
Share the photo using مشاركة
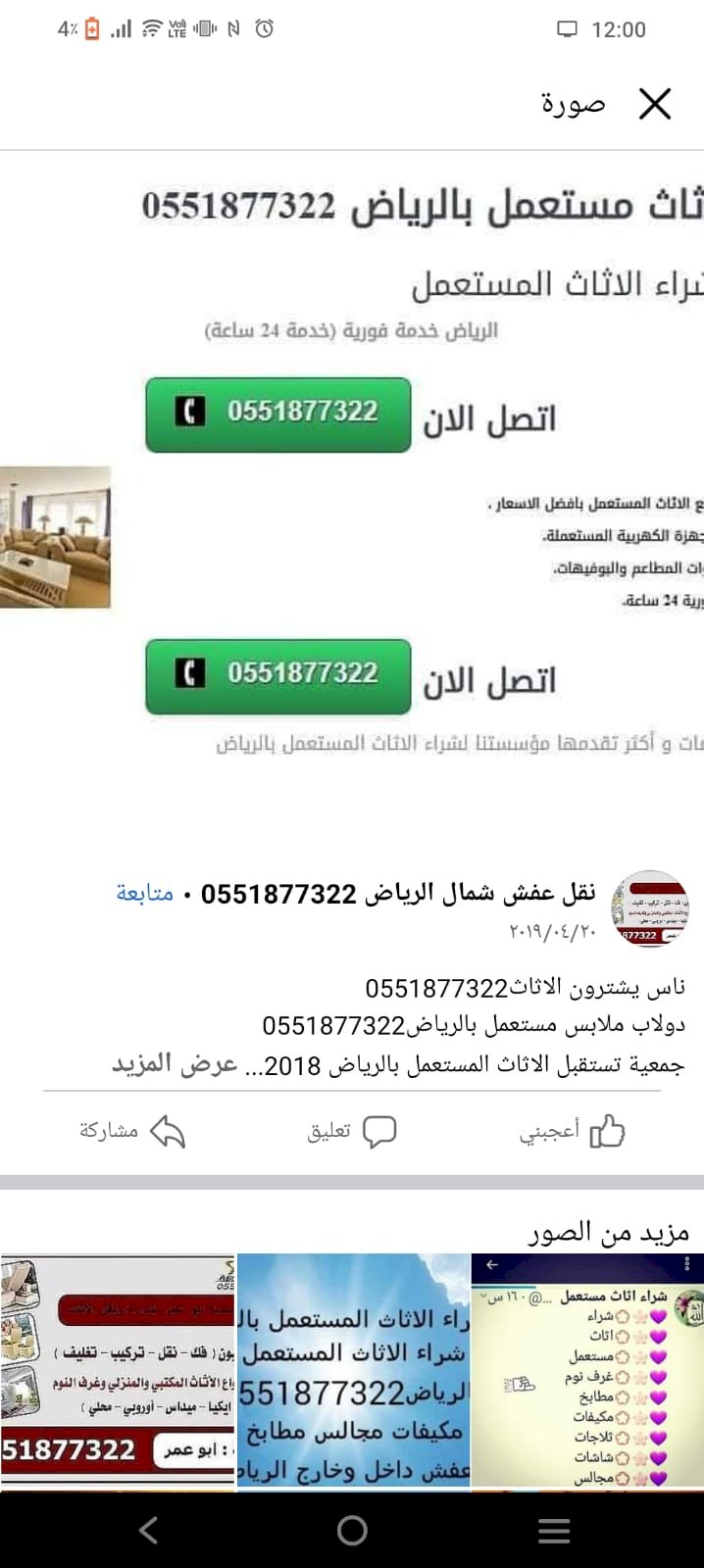pyautogui.click(x=132, y=1131)
